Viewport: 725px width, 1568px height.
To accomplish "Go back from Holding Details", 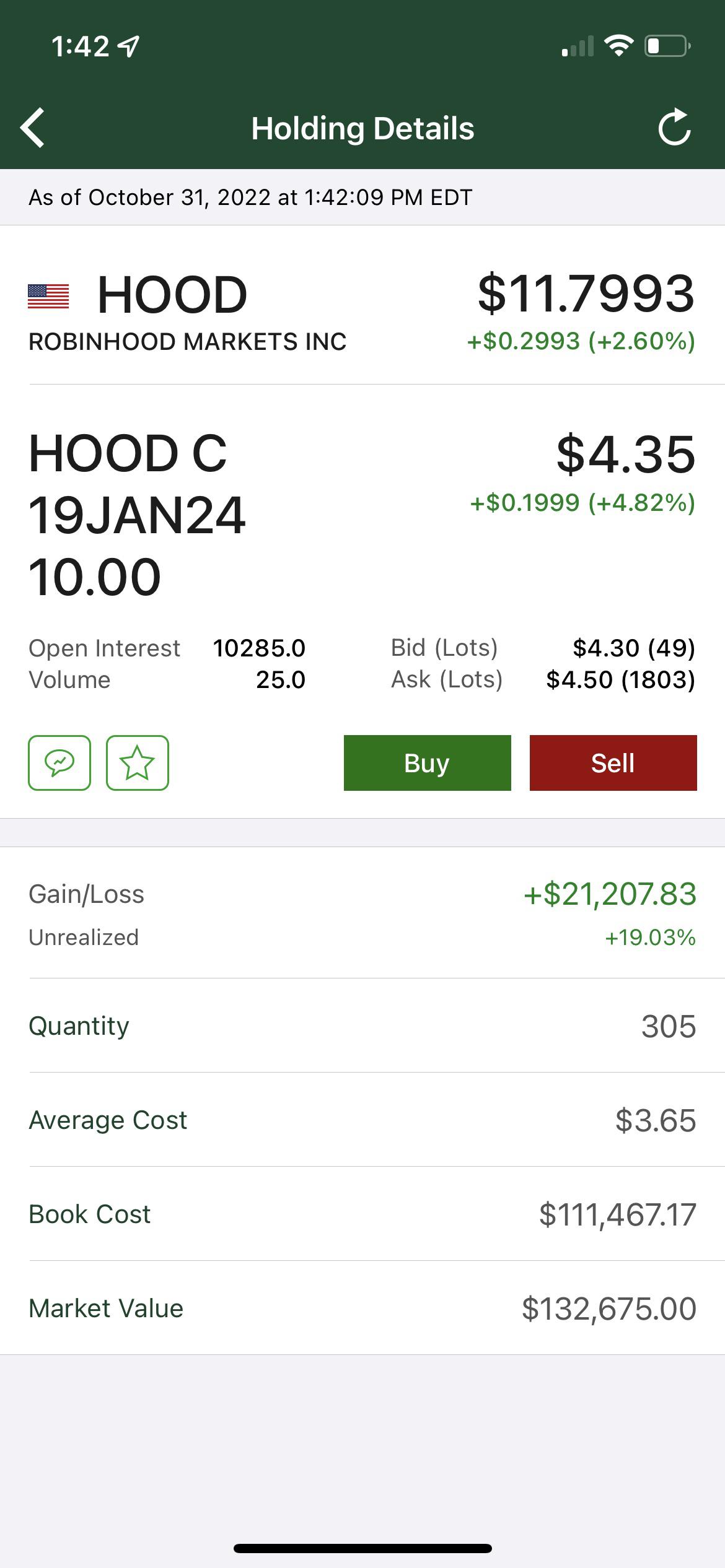I will coord(33,128).
